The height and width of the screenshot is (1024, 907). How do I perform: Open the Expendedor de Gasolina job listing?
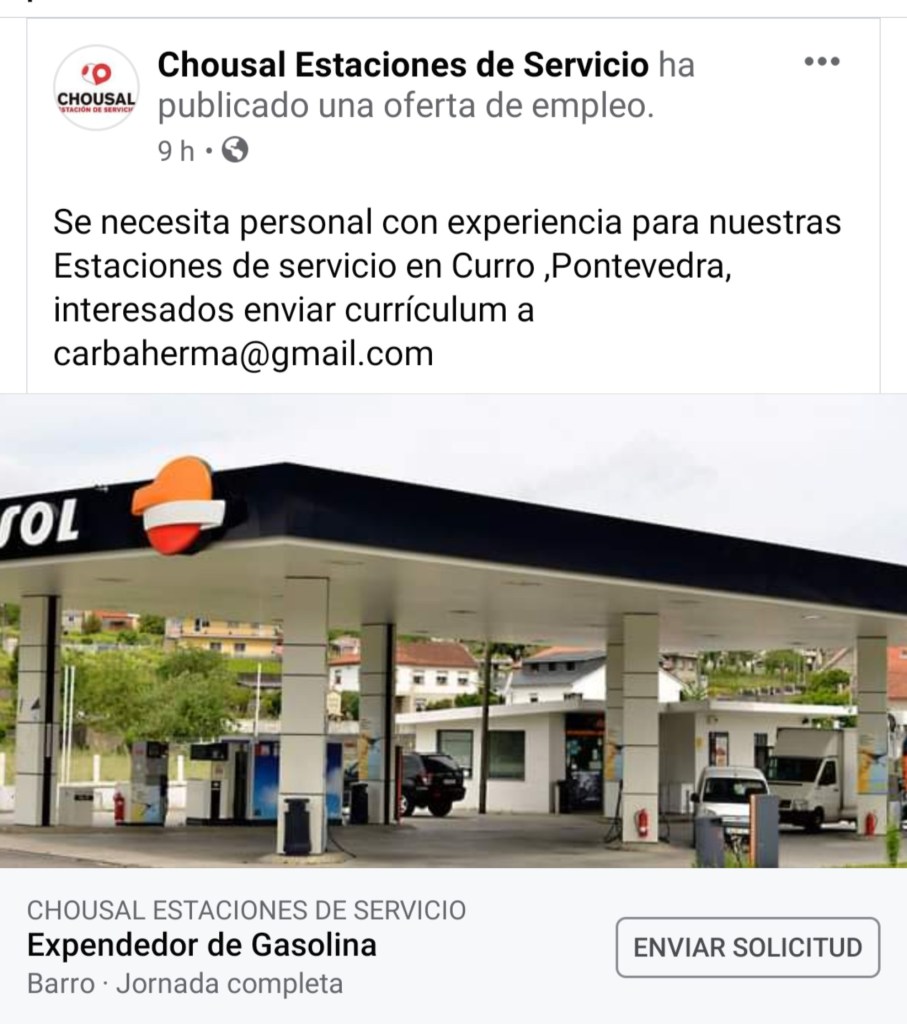click(x=202, y=945)
